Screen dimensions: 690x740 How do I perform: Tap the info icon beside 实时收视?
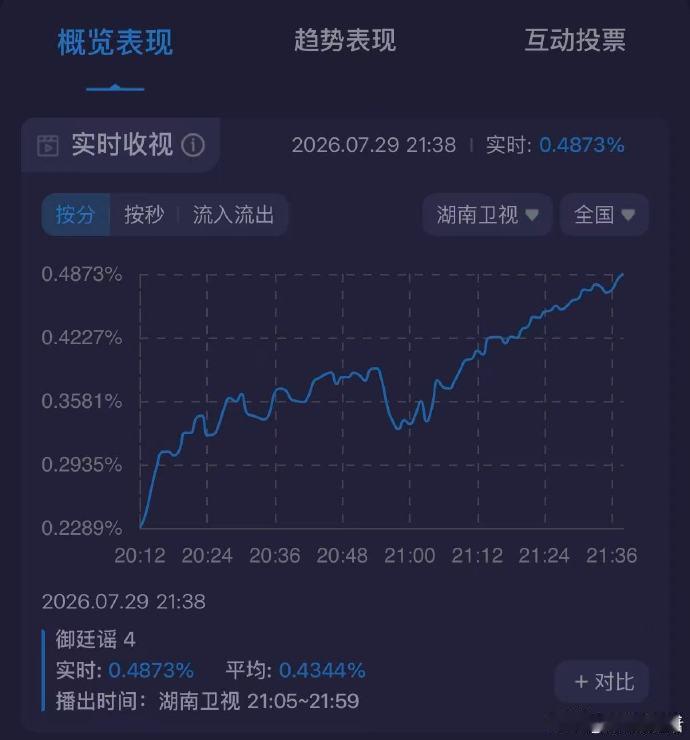click(x=194, y=145)
